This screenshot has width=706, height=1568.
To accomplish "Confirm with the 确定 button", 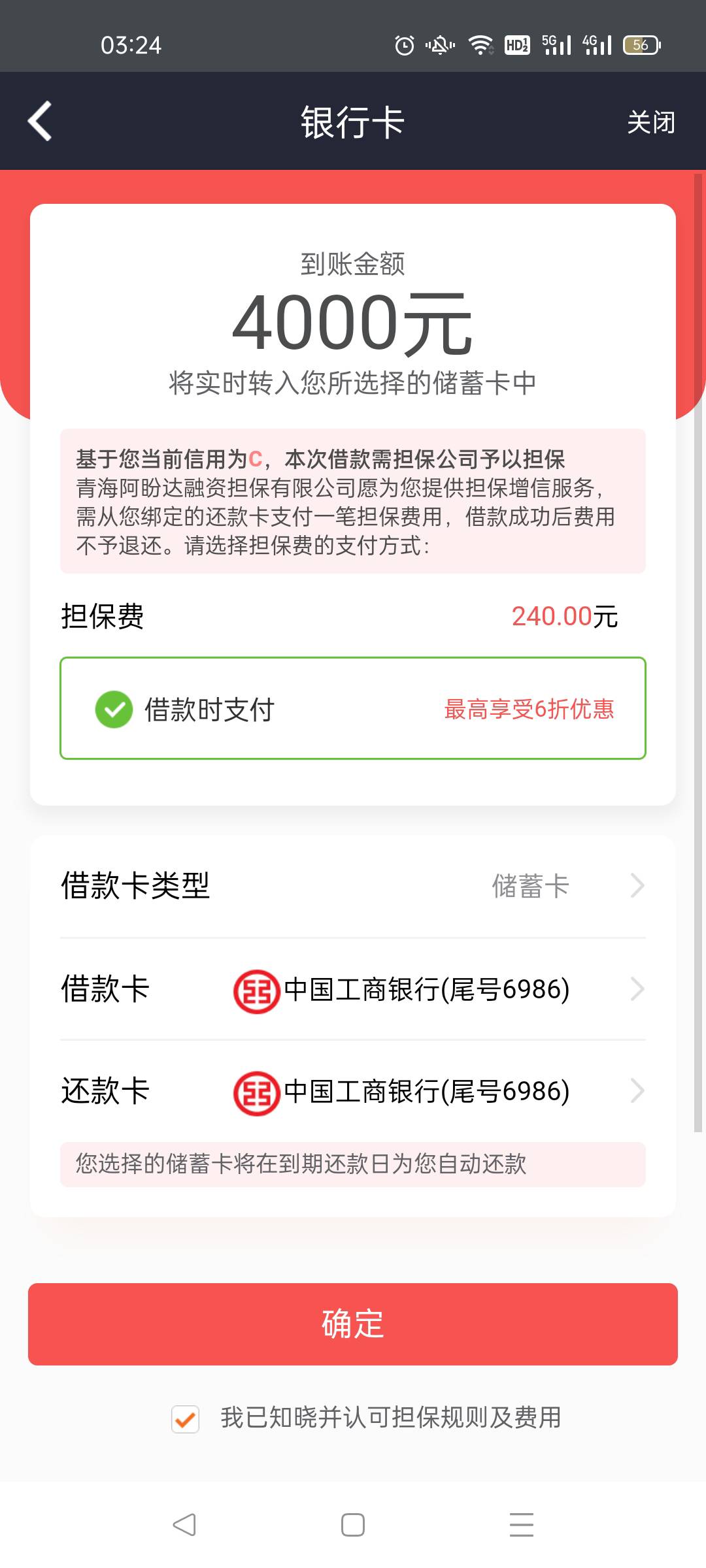I will pyautogui.click(x=353, y=1324).
